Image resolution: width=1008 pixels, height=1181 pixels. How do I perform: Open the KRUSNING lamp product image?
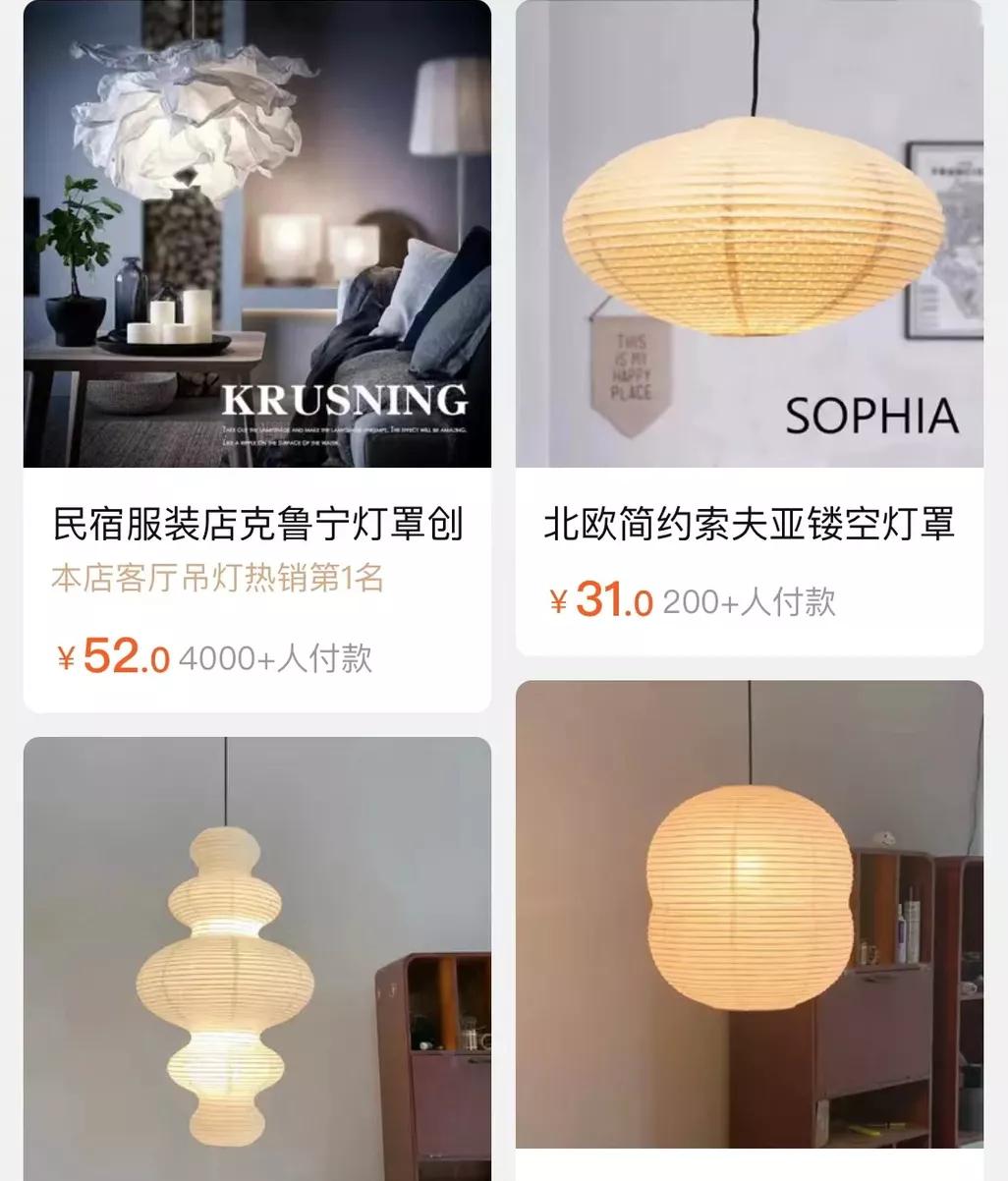pyautogui.click(x=255, y=236)
